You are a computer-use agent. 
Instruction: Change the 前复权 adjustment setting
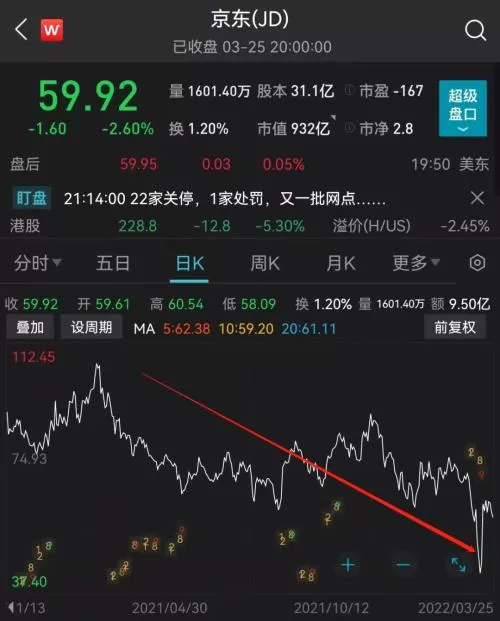[455, 328]
